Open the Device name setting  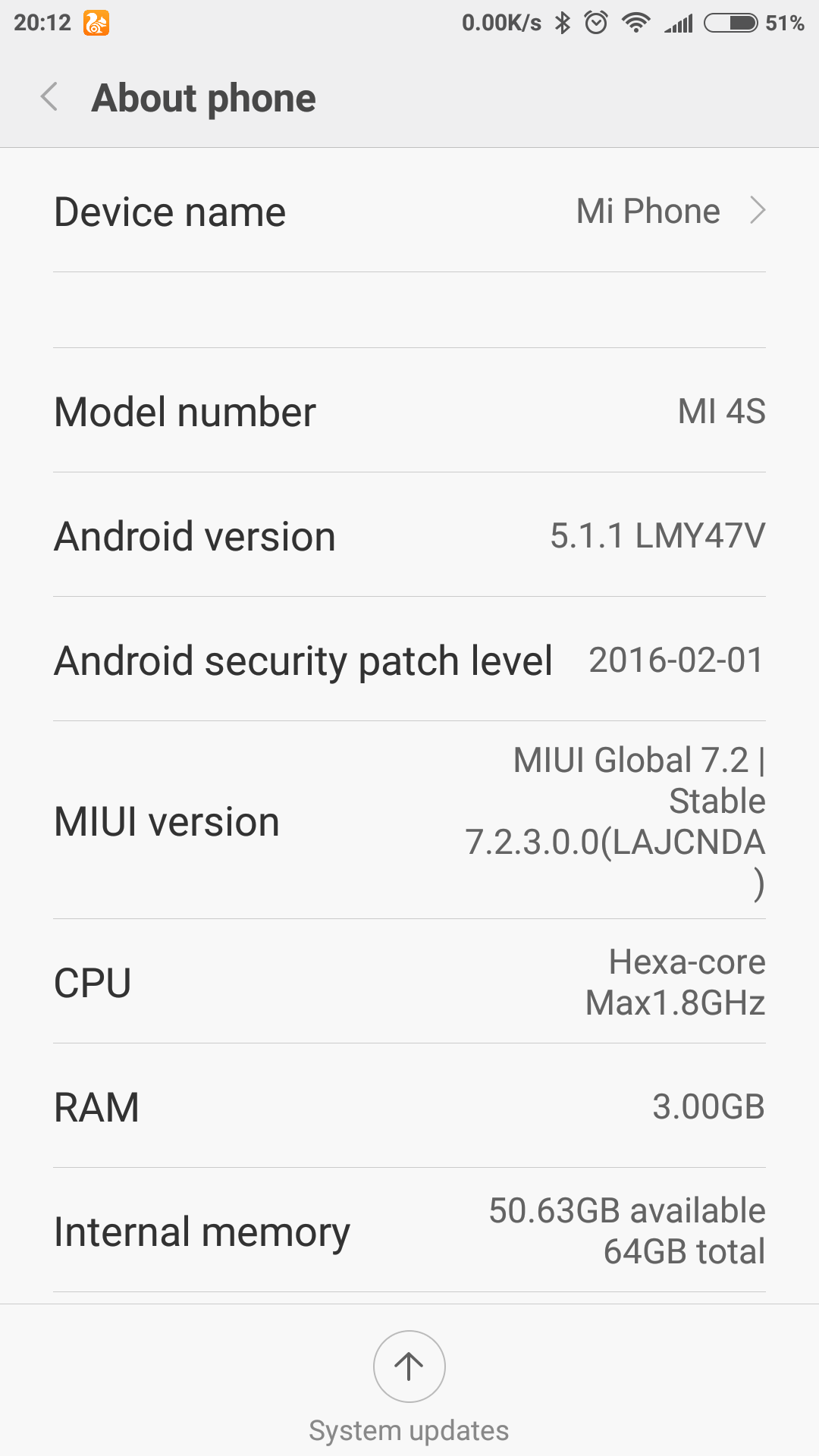[409, 211]
